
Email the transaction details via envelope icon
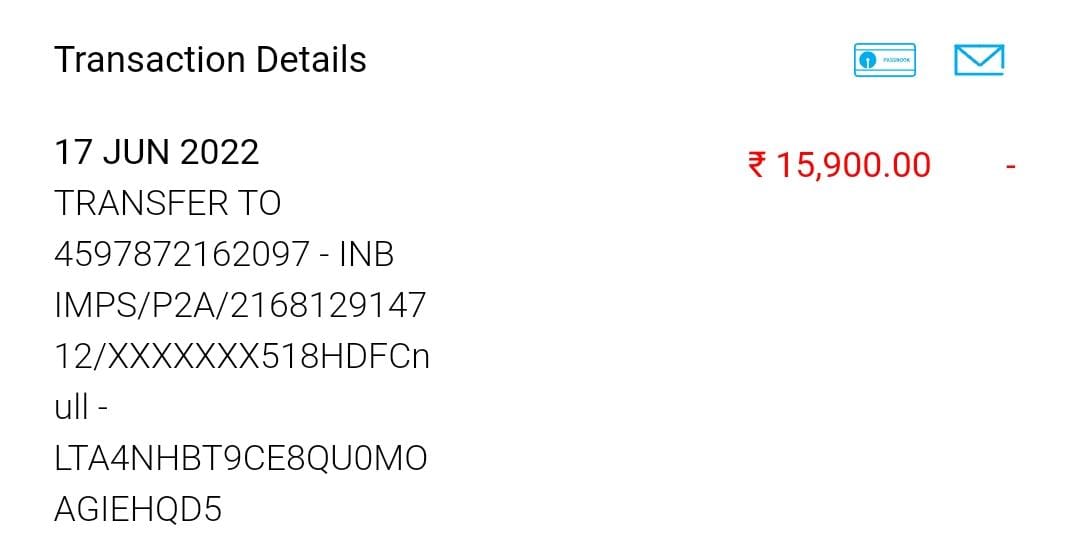[978, 60]
